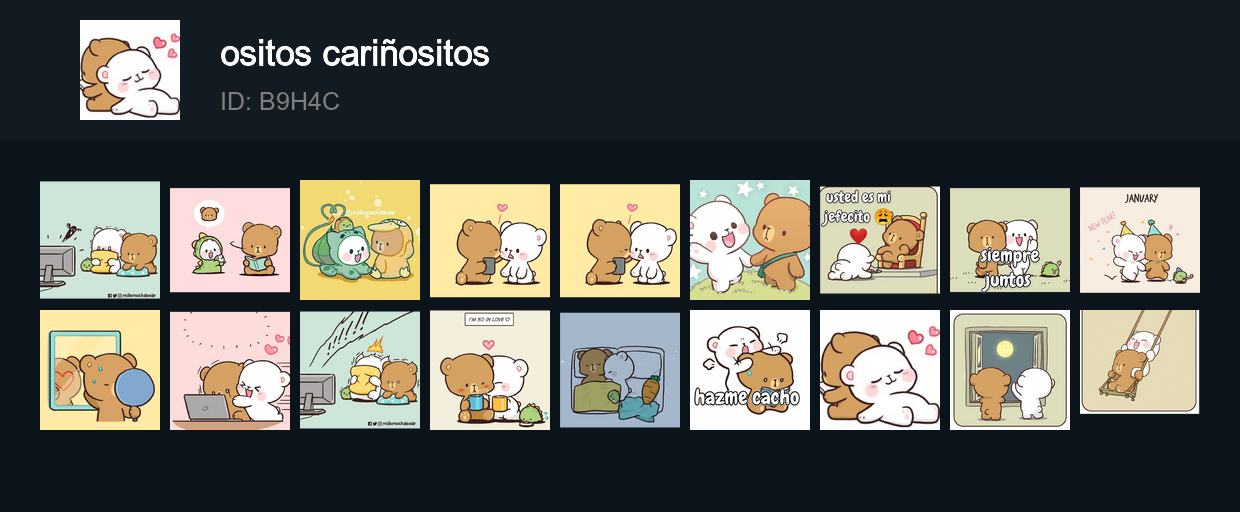Select the grid sticker of bears cuddling with hearts
Viewport: 1240px width, 512px height.
880,370
